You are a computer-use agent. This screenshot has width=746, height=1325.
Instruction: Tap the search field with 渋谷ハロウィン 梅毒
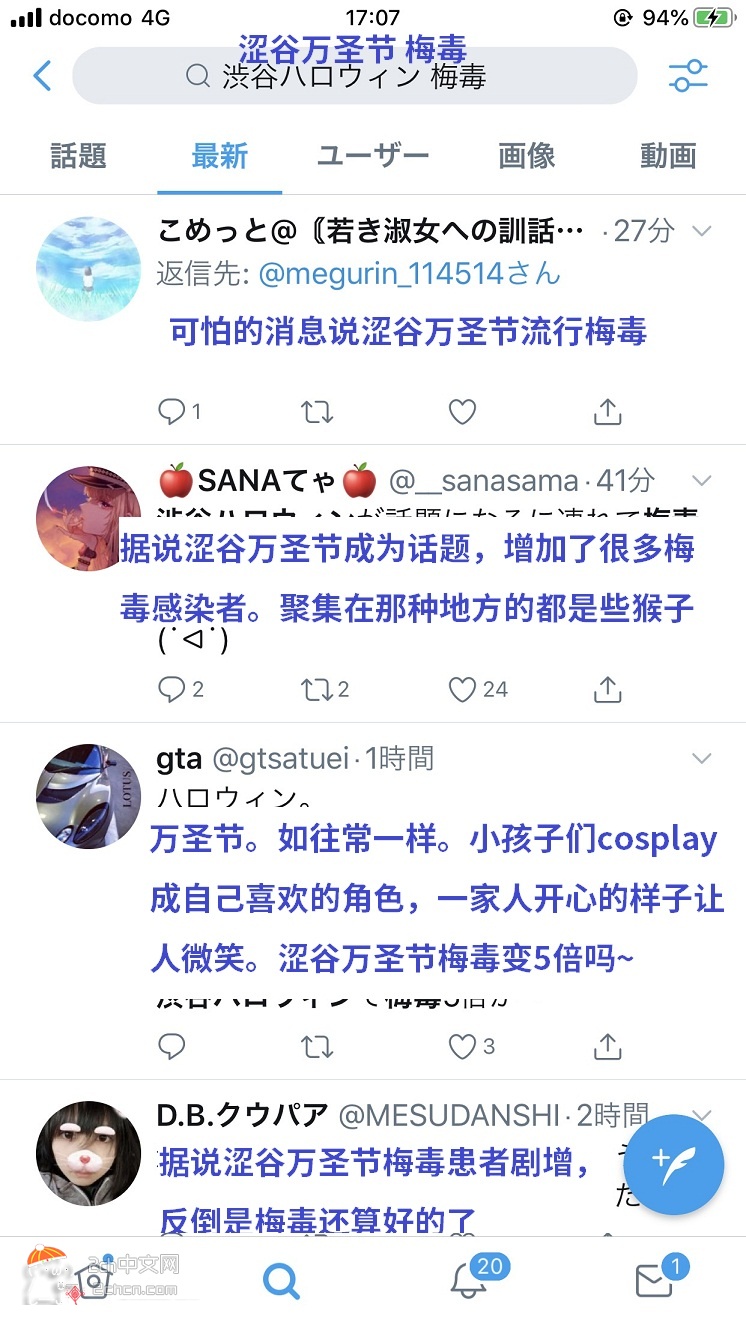(x=355, y=76)
